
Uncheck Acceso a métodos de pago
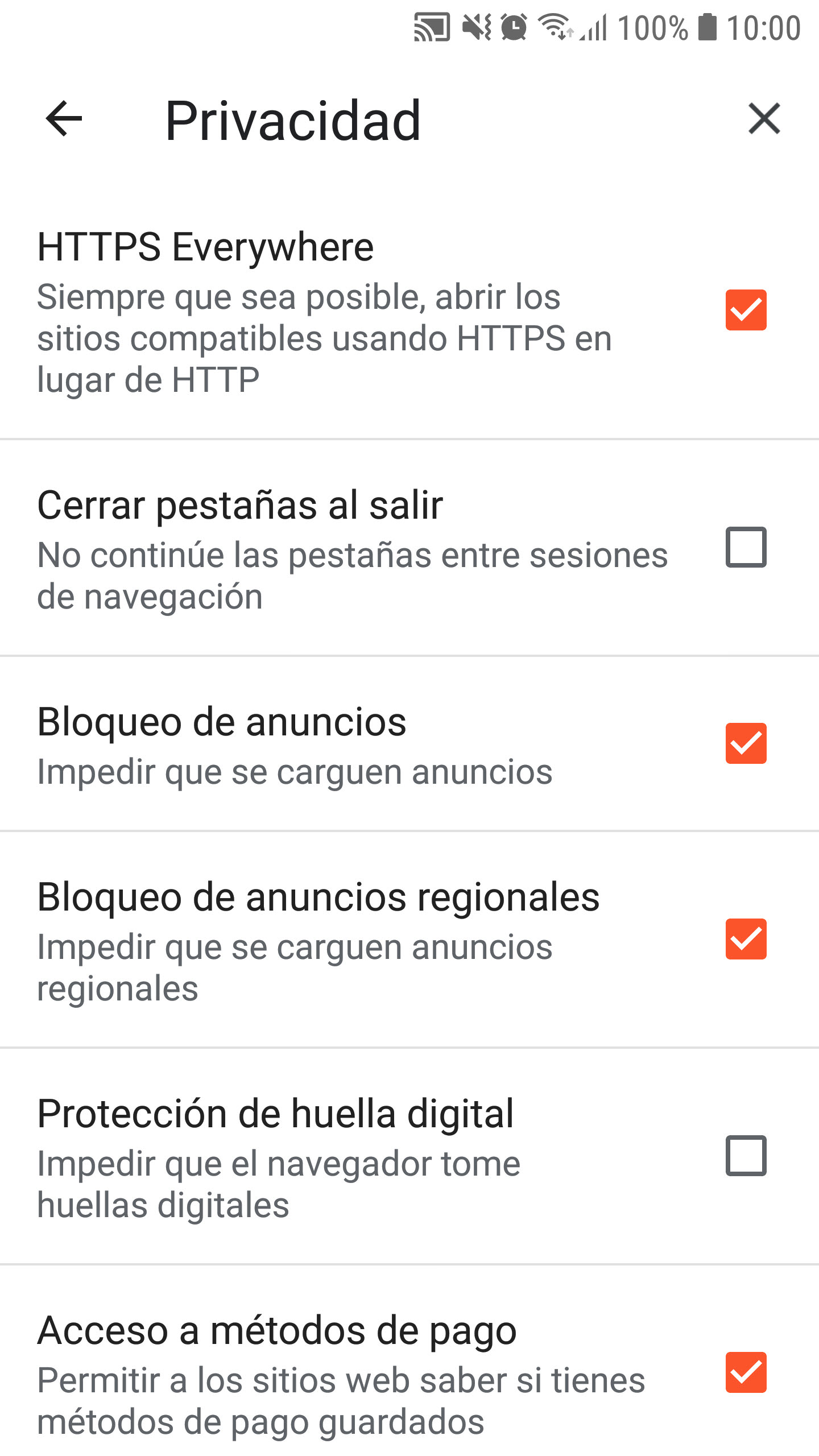pos(746,1372)
